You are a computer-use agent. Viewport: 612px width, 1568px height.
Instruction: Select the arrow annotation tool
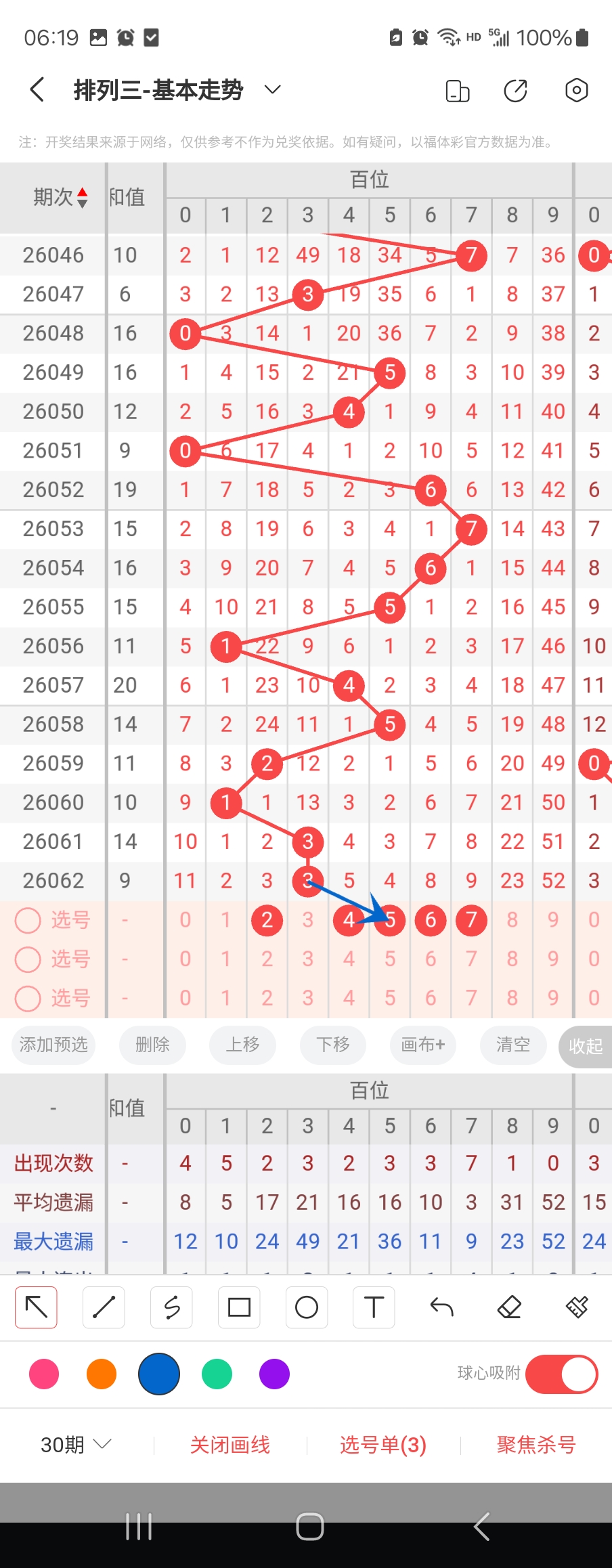(36, 1307)
